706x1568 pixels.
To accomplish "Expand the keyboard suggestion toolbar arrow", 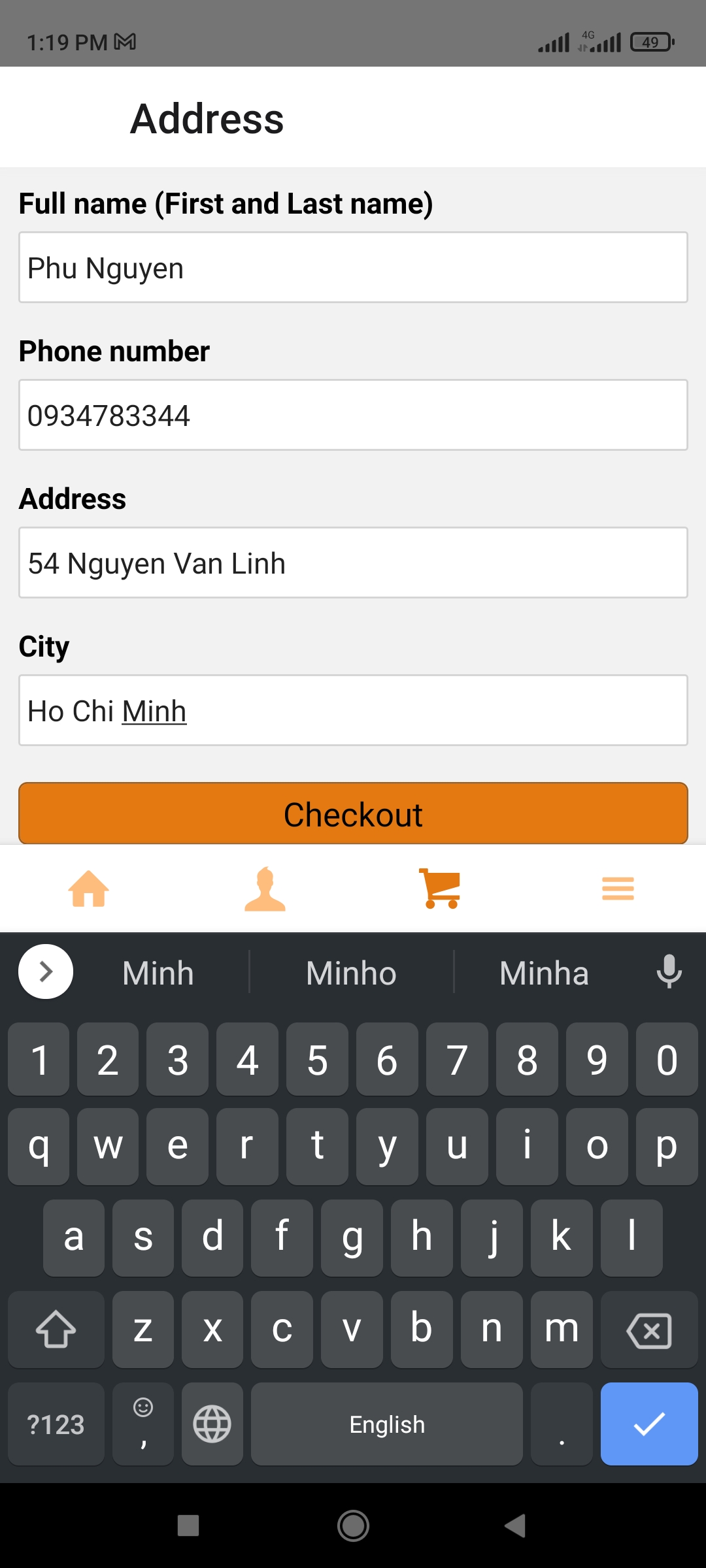I will tap(46, 972).
